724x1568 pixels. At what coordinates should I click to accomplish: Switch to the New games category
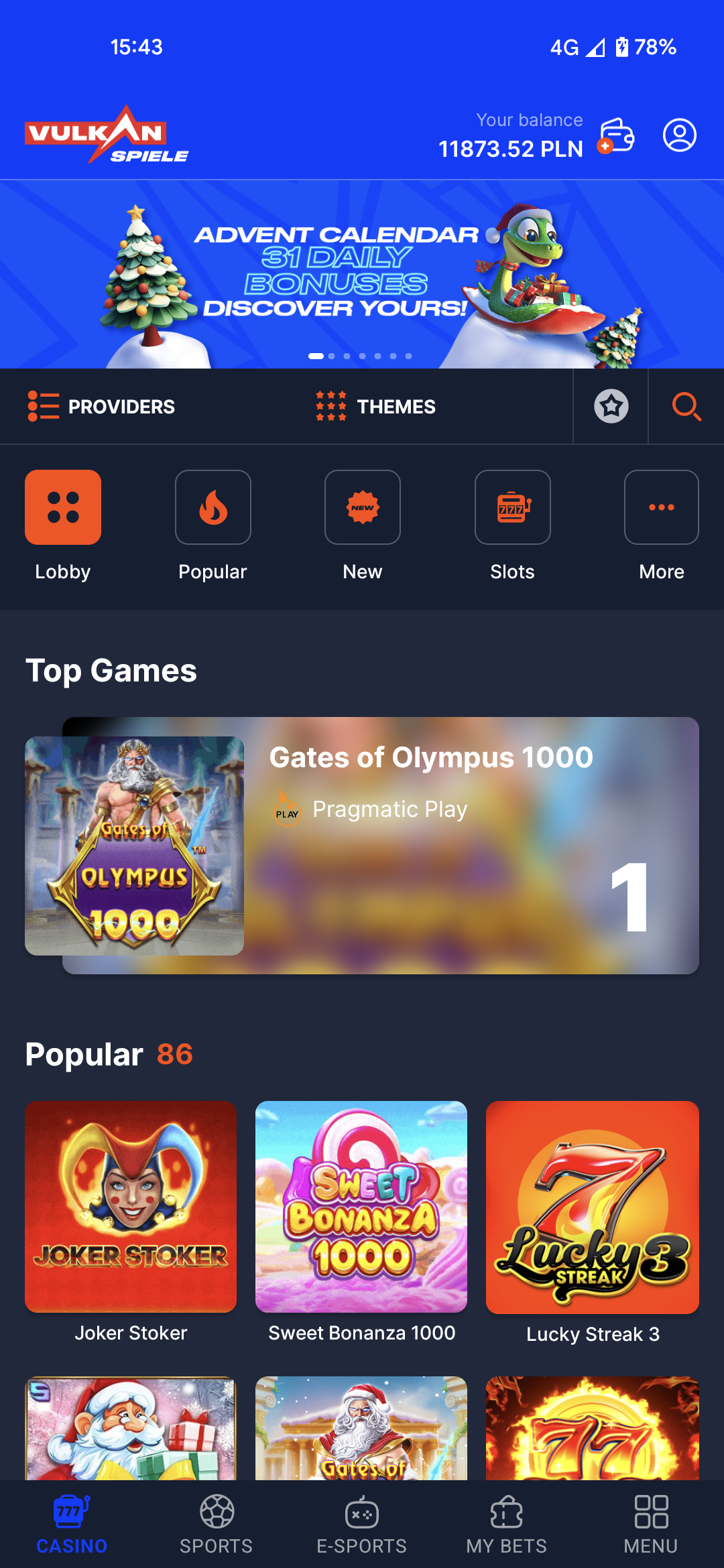363,507
